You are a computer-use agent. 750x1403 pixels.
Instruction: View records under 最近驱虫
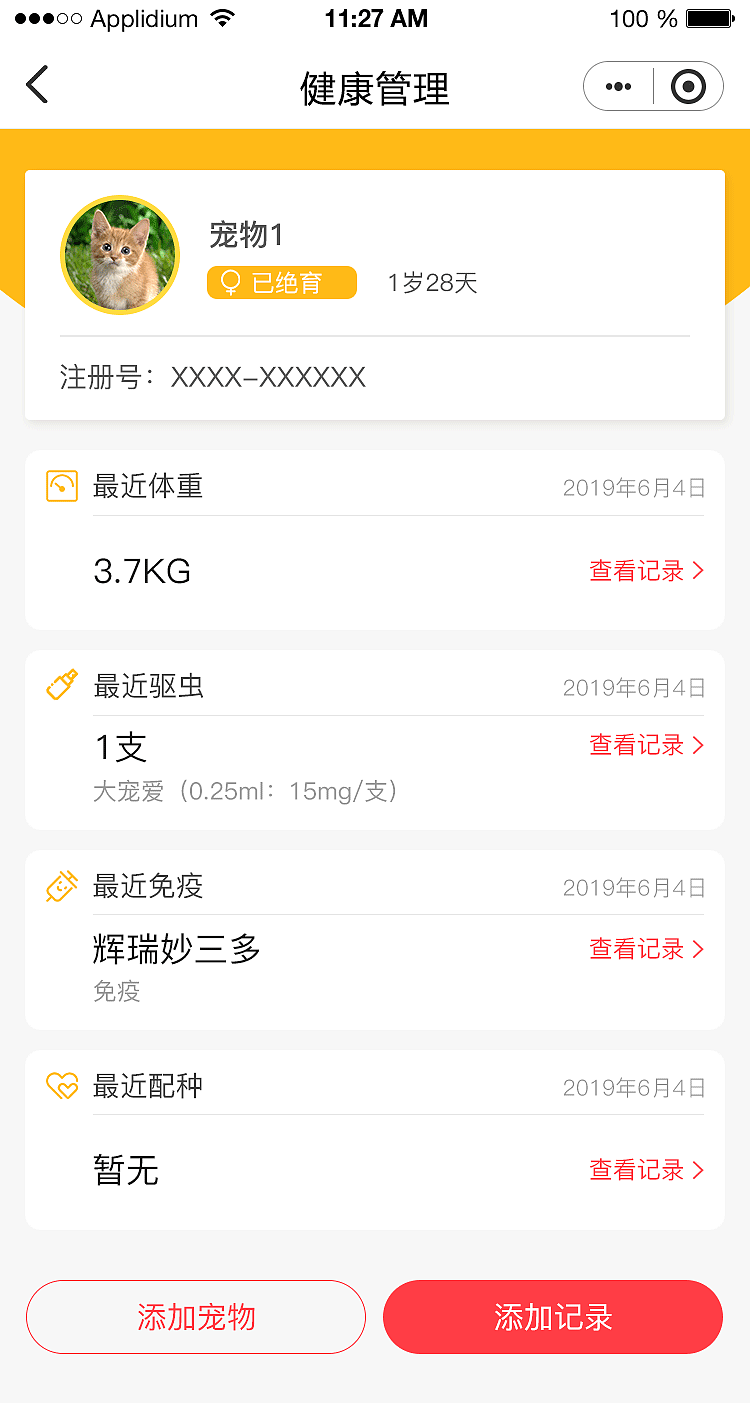click(646, 745)
